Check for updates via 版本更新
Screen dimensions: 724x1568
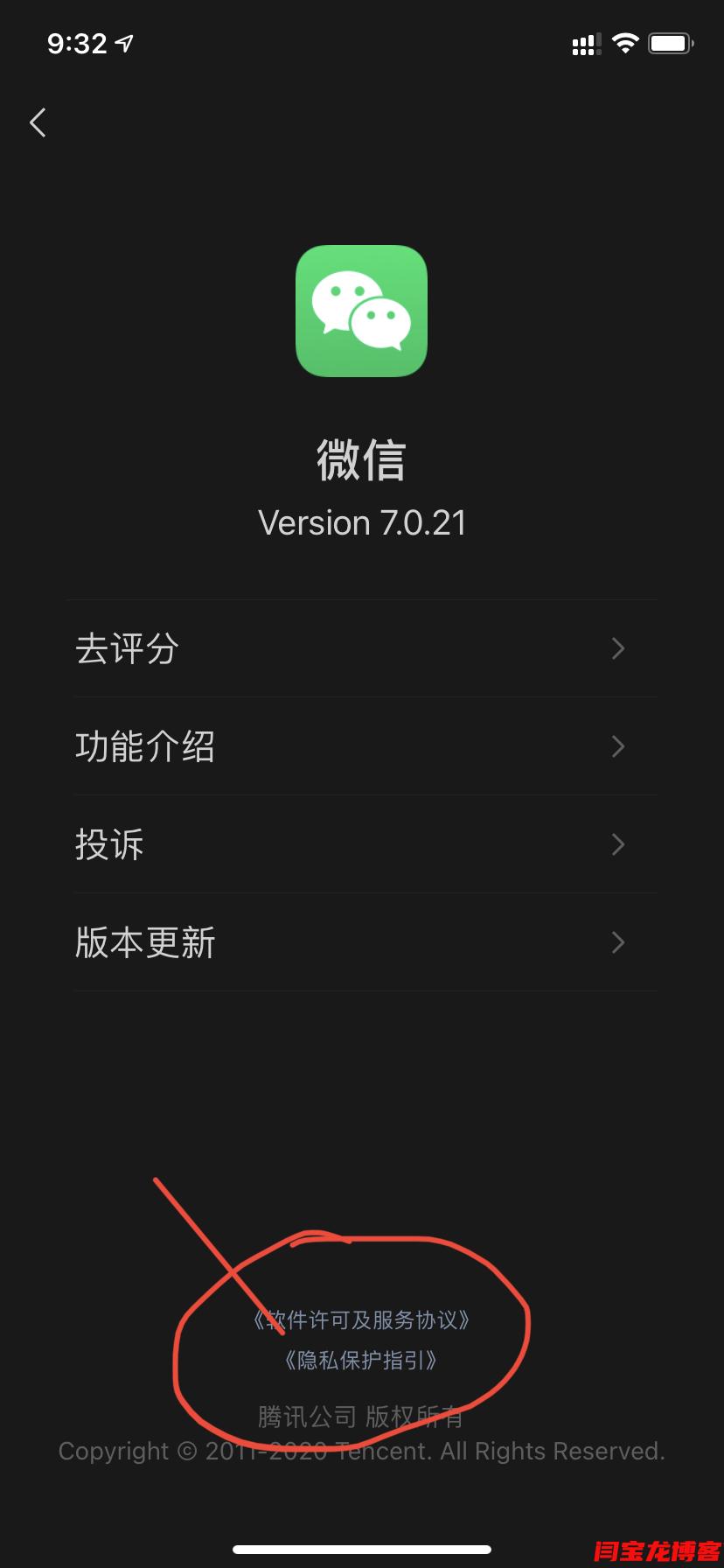tap(362, 942)
